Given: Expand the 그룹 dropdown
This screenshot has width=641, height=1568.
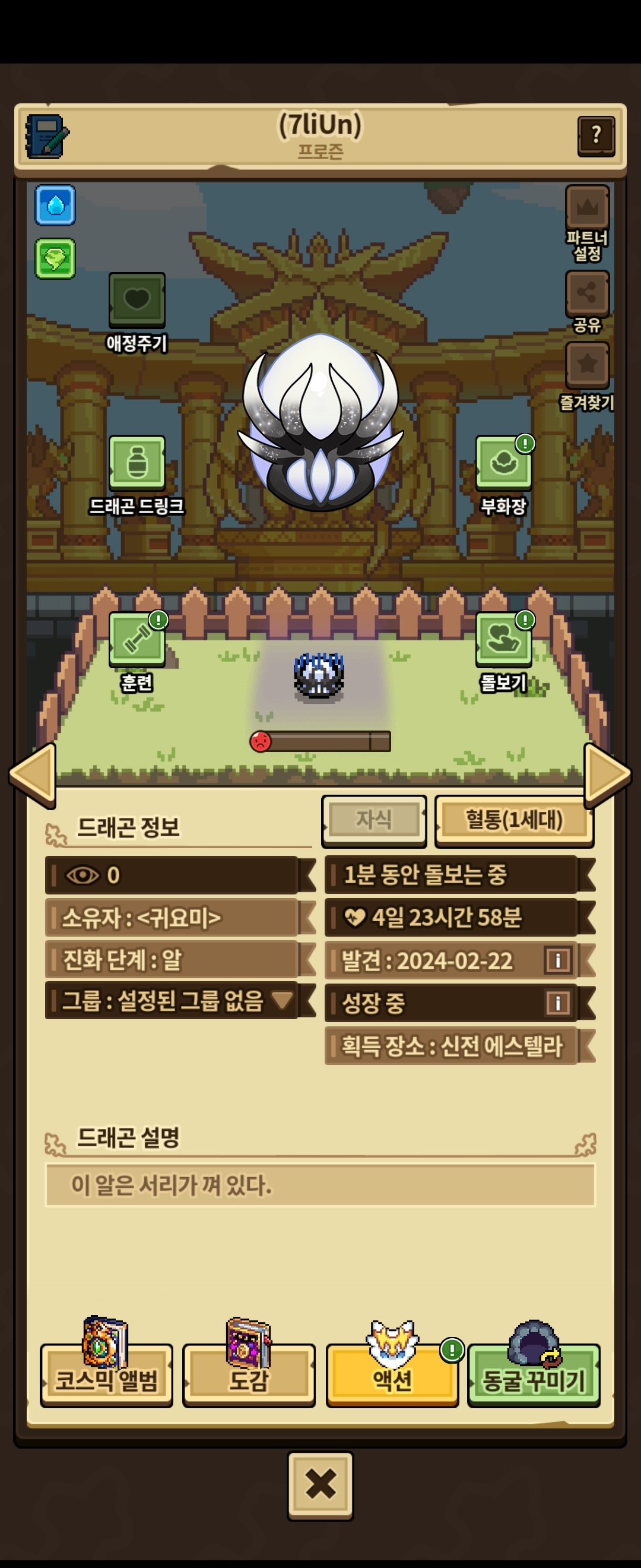Looking at the screenshot, I should tap(281, 1000).
